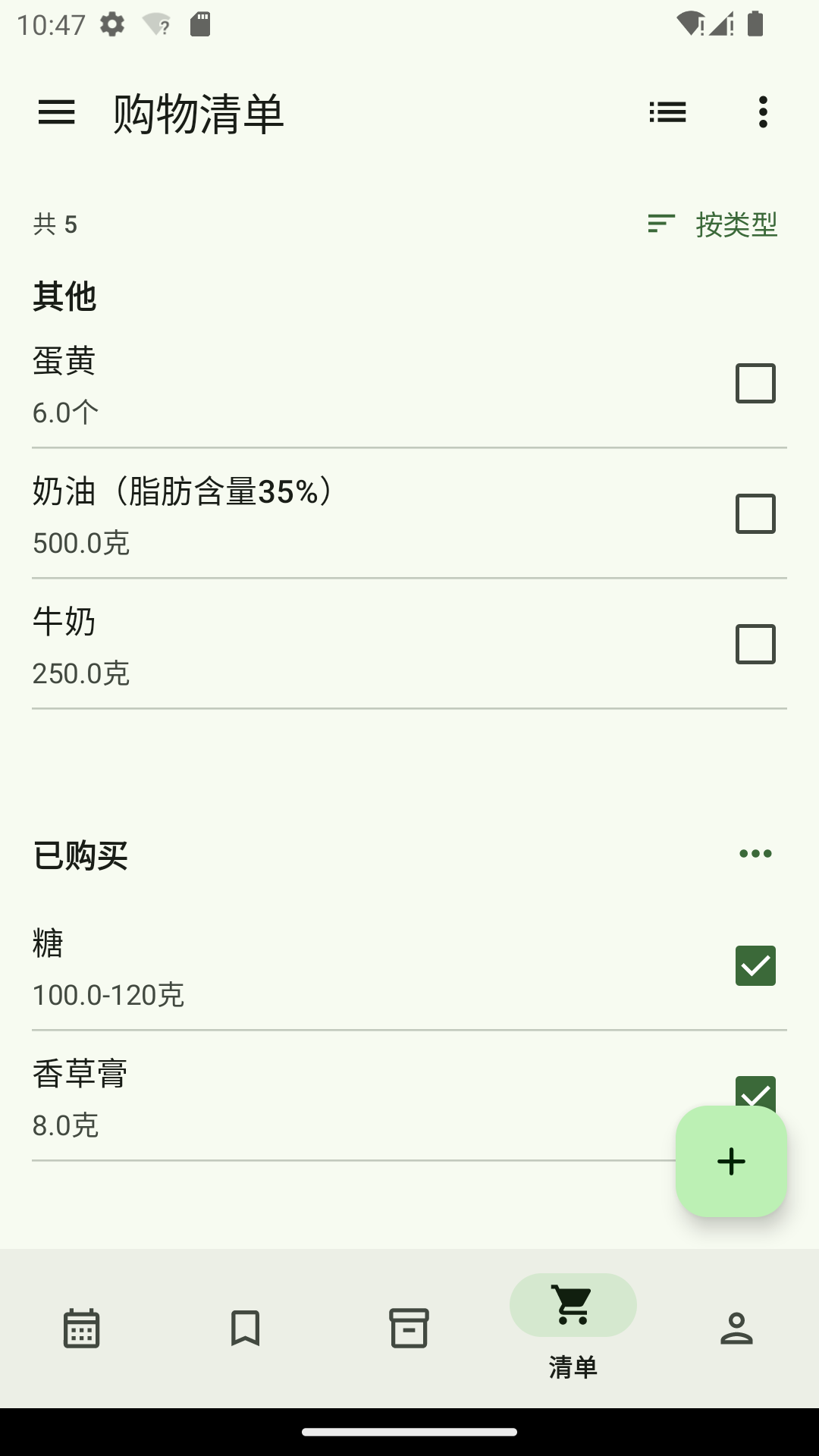Uncheck 香草膏 in purchased items
Viewport: 819px width, 1456px height.
coord(755,1094)
